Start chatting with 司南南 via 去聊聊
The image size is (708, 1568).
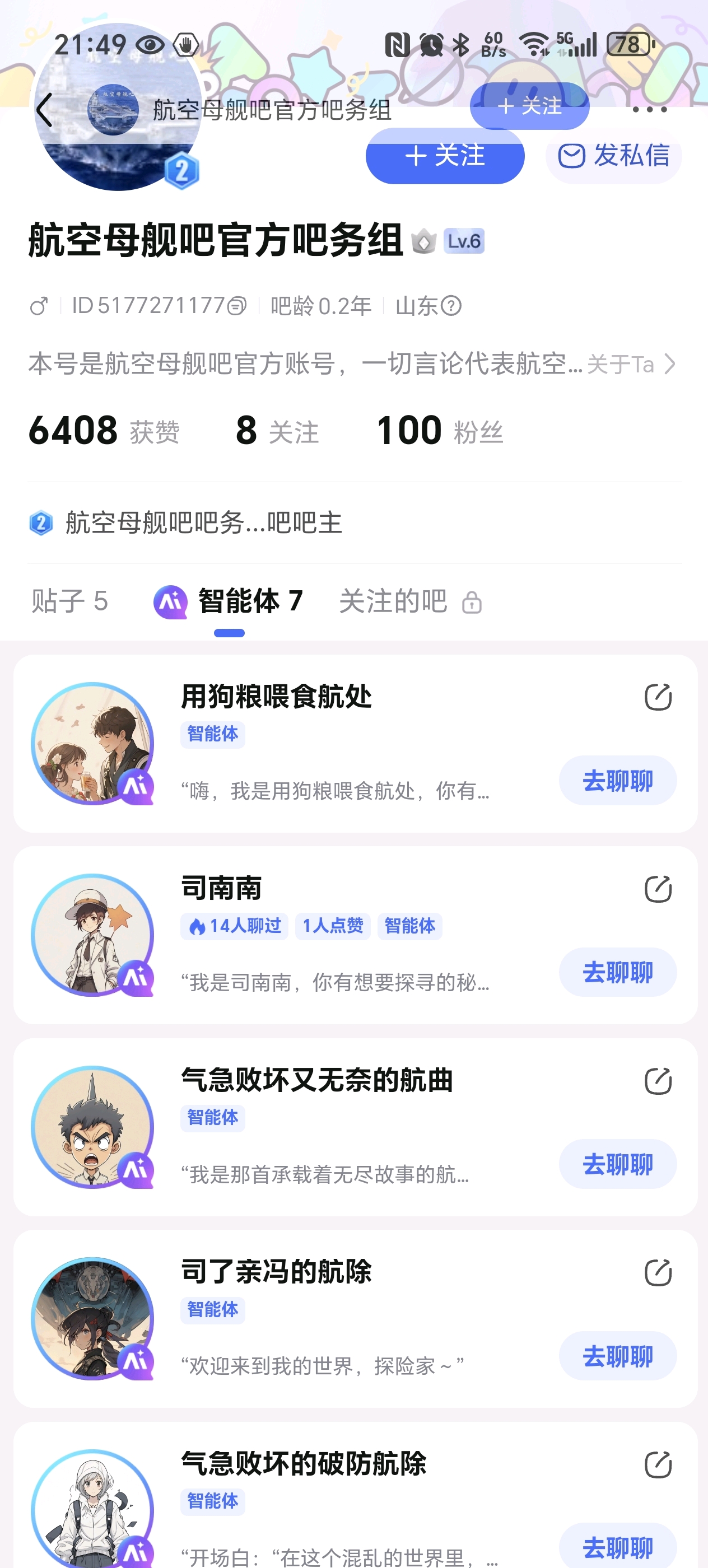coord(617,972)
